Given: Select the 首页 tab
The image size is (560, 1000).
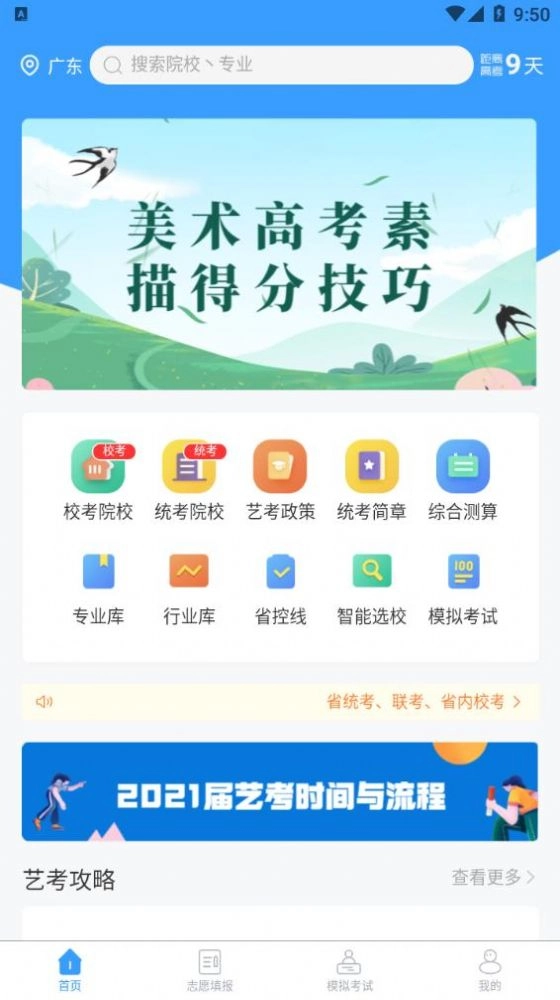Looking at the screenshot, I should (x=70, y=970).
